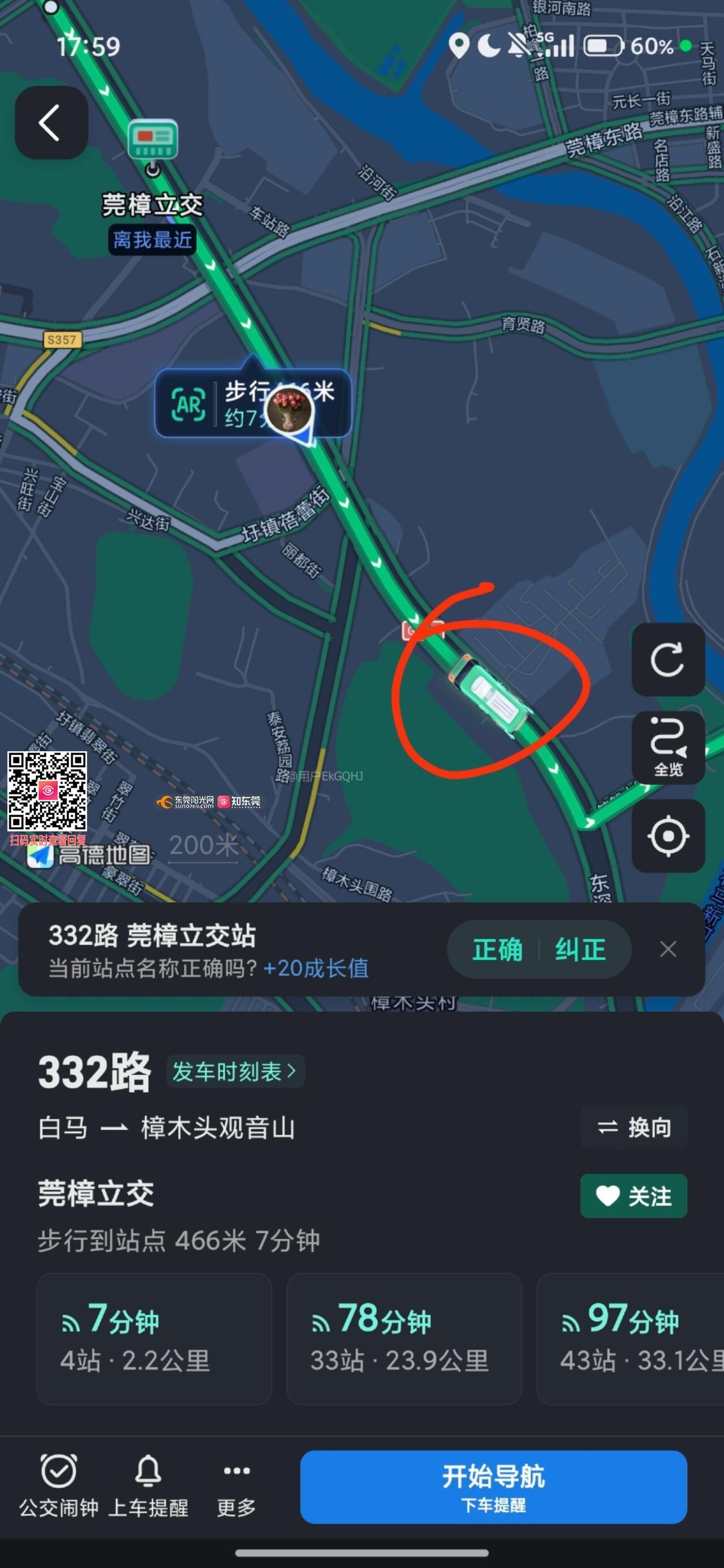Start navigation with 开始导航
This screenshot has height=1568, width=724.
(x=493, y=1487)
